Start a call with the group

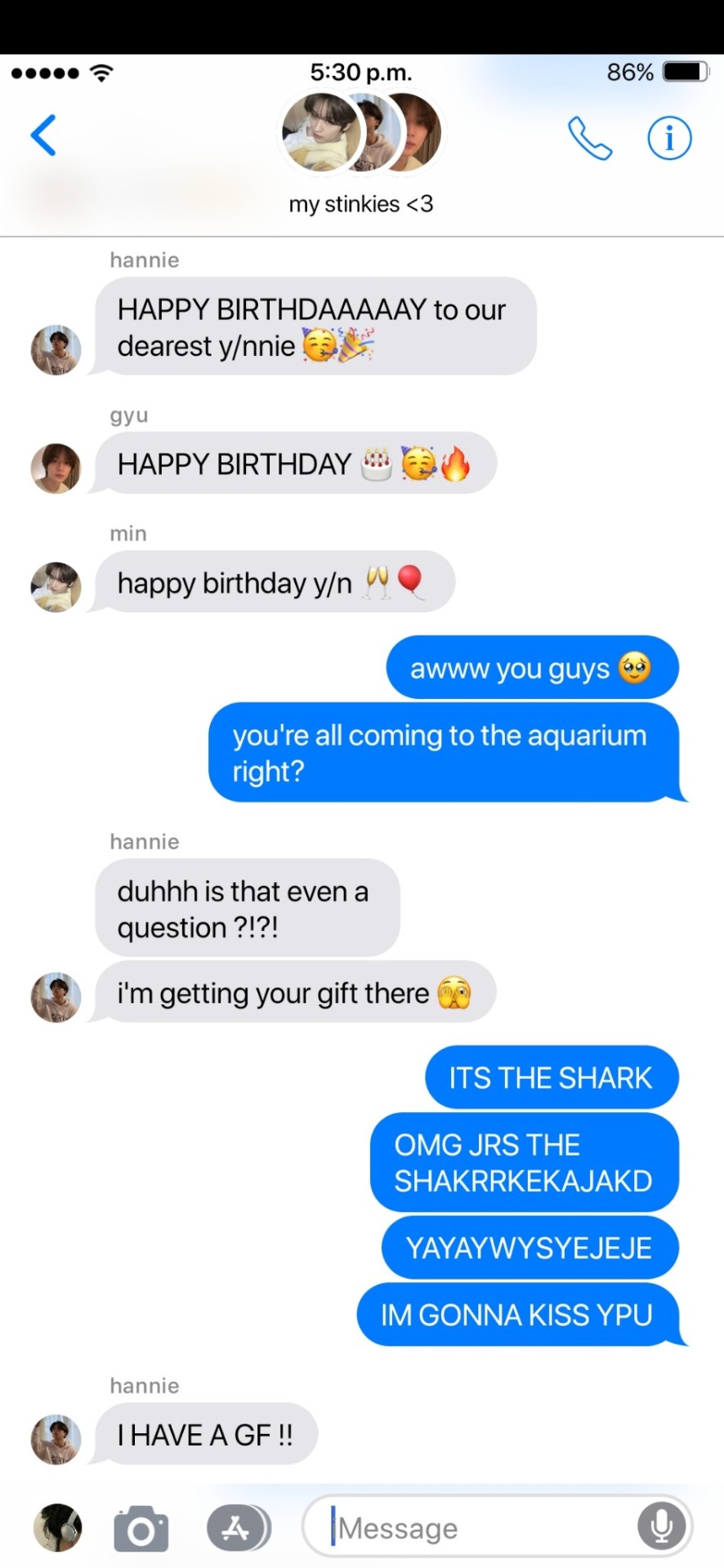coord(589,138)
